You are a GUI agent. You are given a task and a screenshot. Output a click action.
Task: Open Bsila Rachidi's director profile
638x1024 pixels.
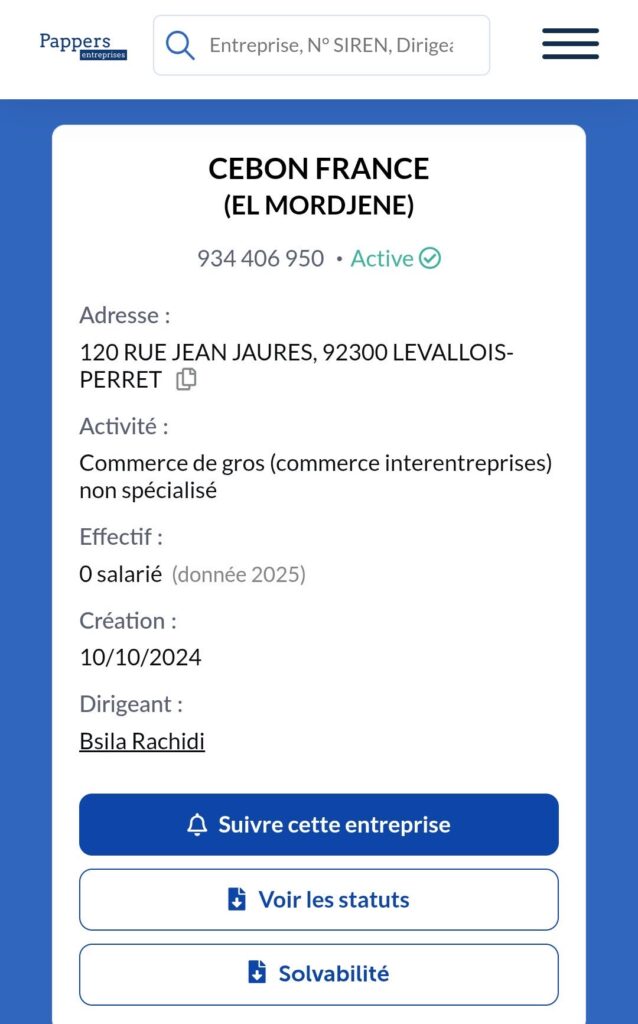(142, 742)
